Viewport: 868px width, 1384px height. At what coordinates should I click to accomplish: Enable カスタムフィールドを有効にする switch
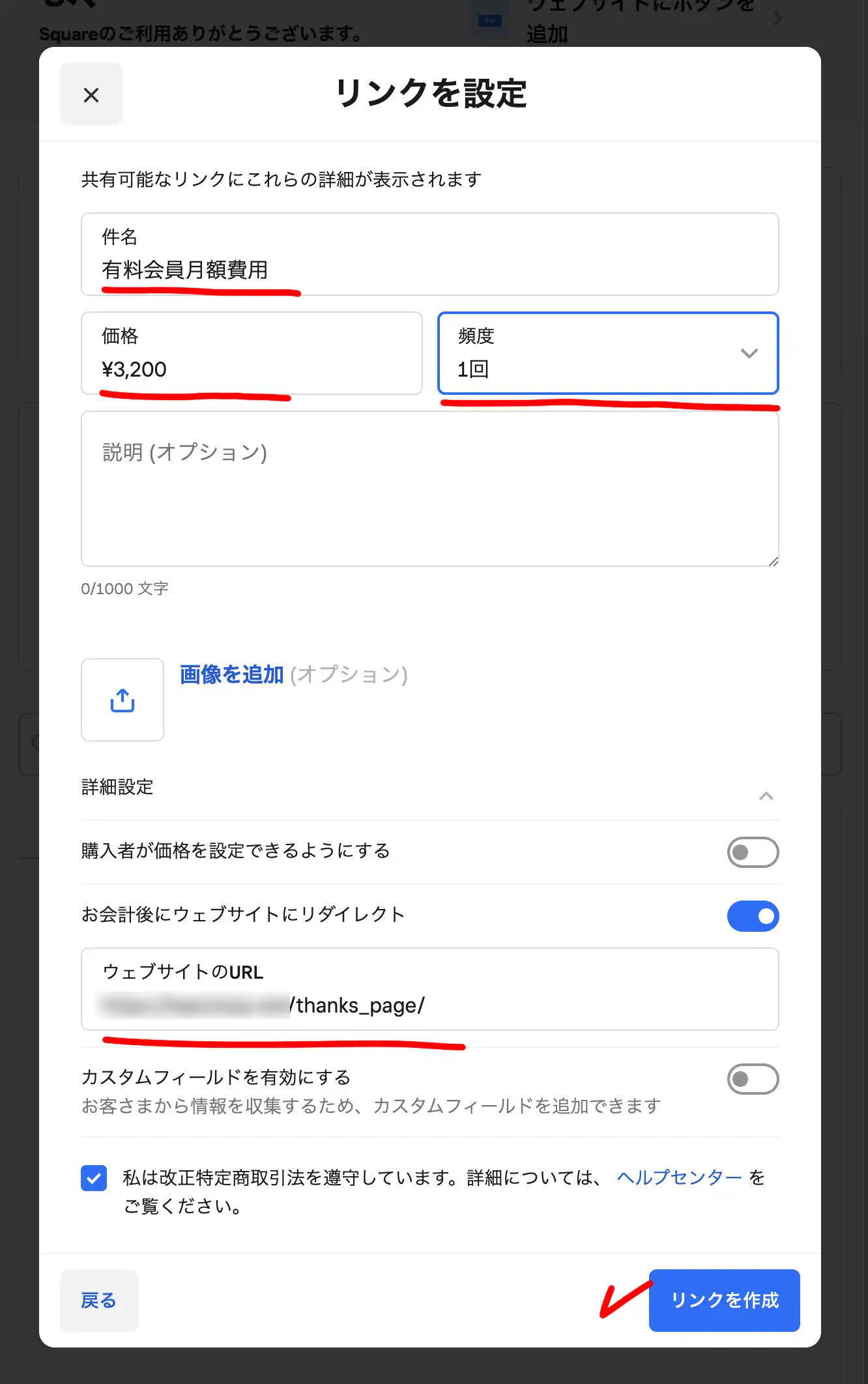tap(752, 1079)
